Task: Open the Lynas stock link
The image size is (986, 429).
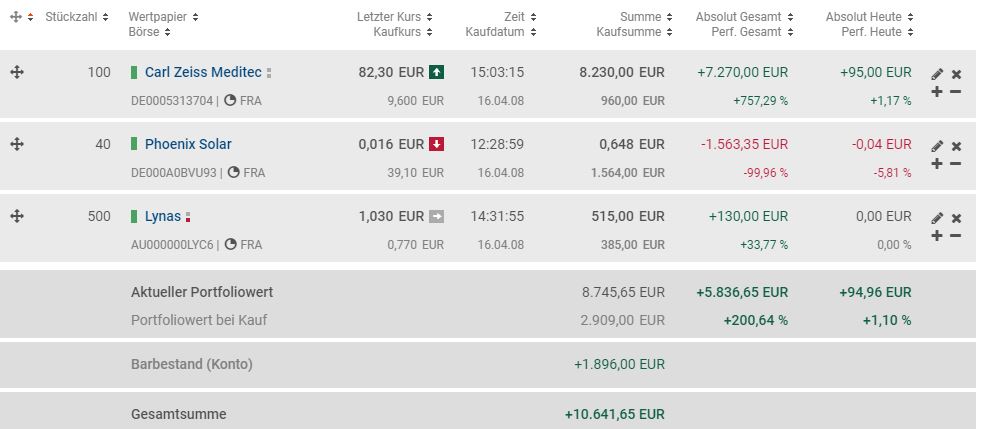Action: coord(163,216)
